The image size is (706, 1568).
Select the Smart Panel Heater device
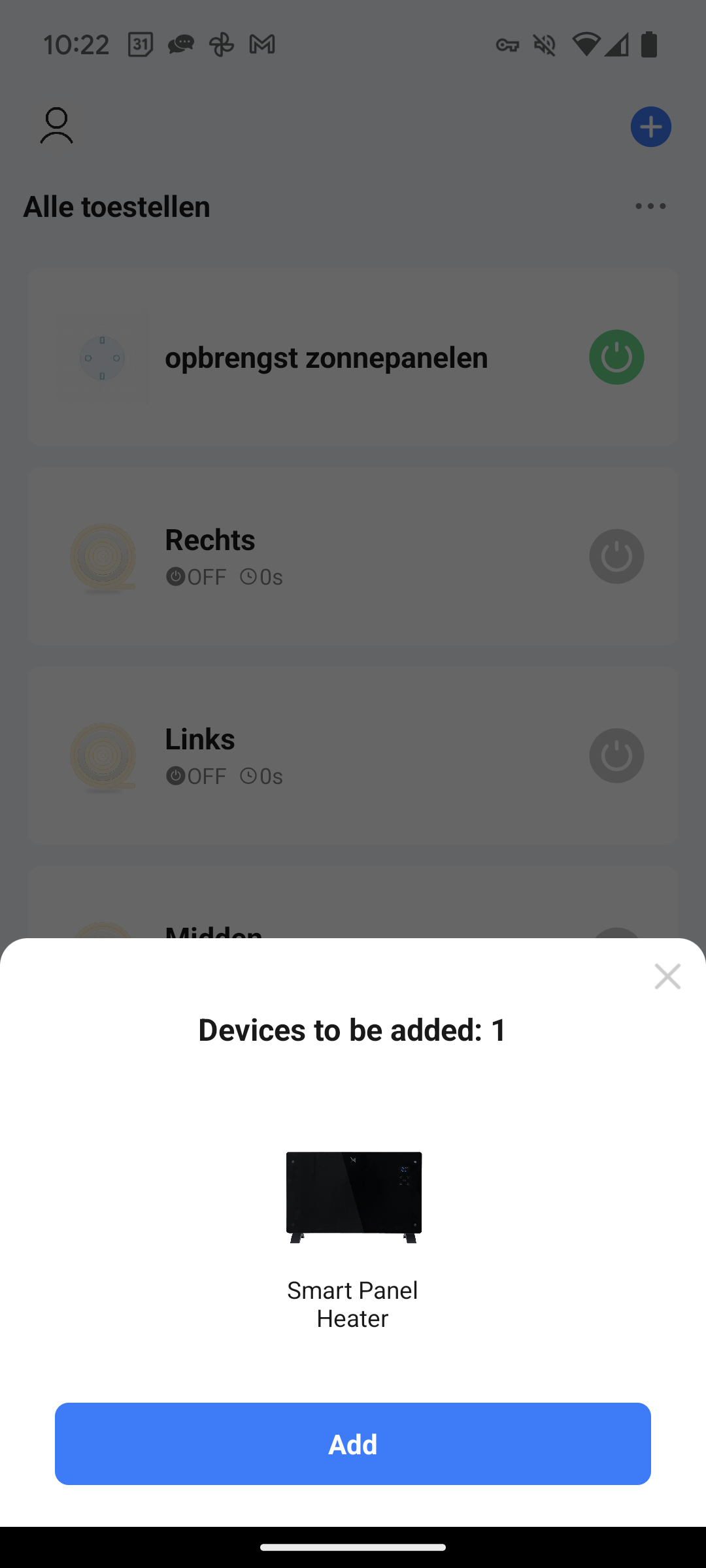tap(354, 1197)
